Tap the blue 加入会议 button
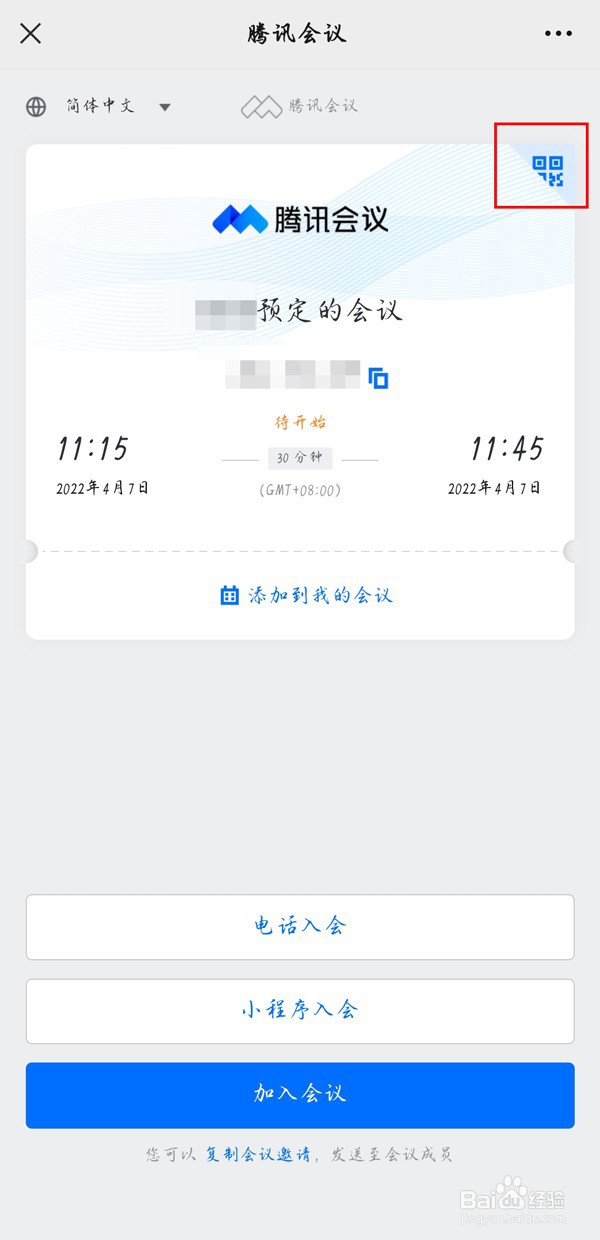This screenshot has width=600, height=1240. click(x=300, y=1095)
